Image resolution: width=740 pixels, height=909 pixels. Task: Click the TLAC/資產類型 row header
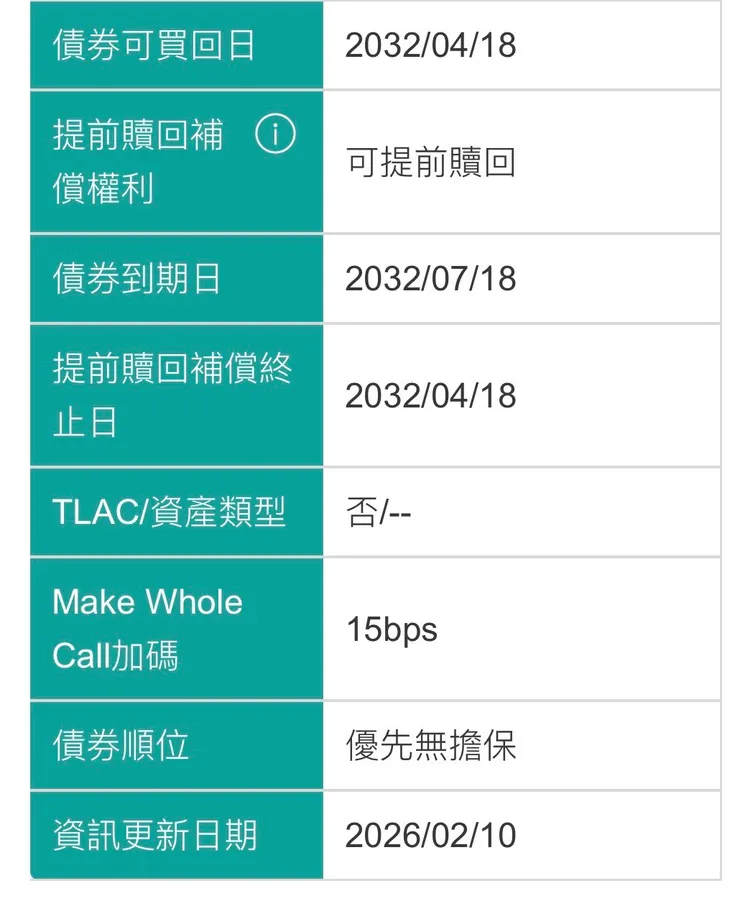click(158, 510)
